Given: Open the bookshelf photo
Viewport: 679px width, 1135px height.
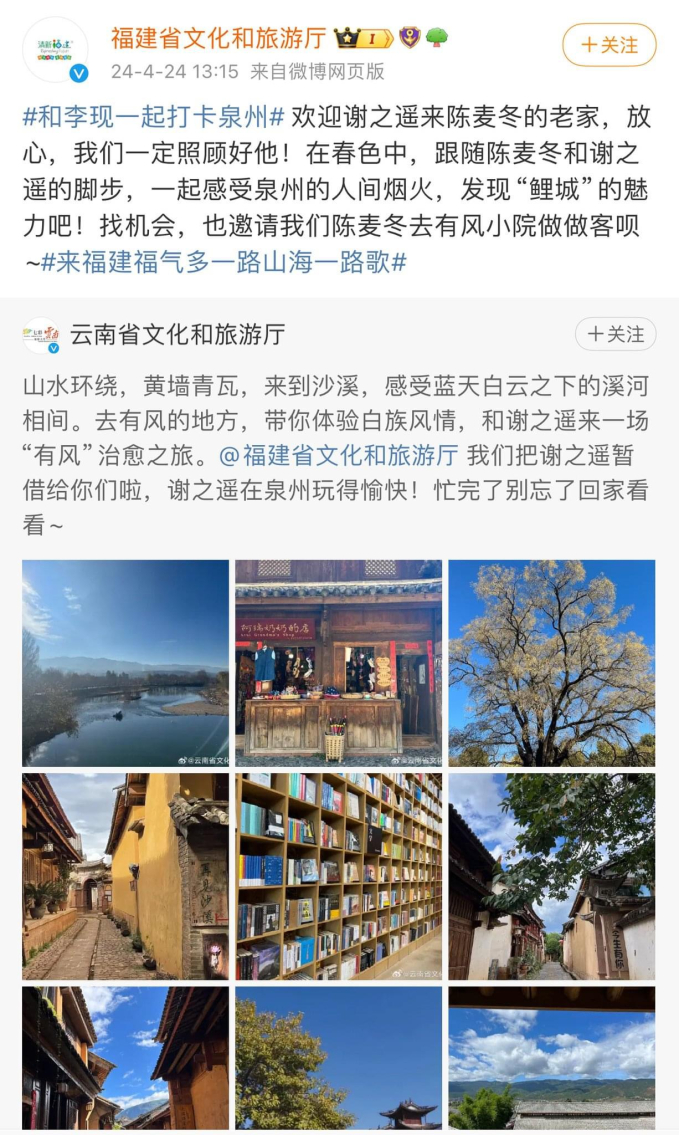Looking at the screenshot, I should tap(338, 876).
